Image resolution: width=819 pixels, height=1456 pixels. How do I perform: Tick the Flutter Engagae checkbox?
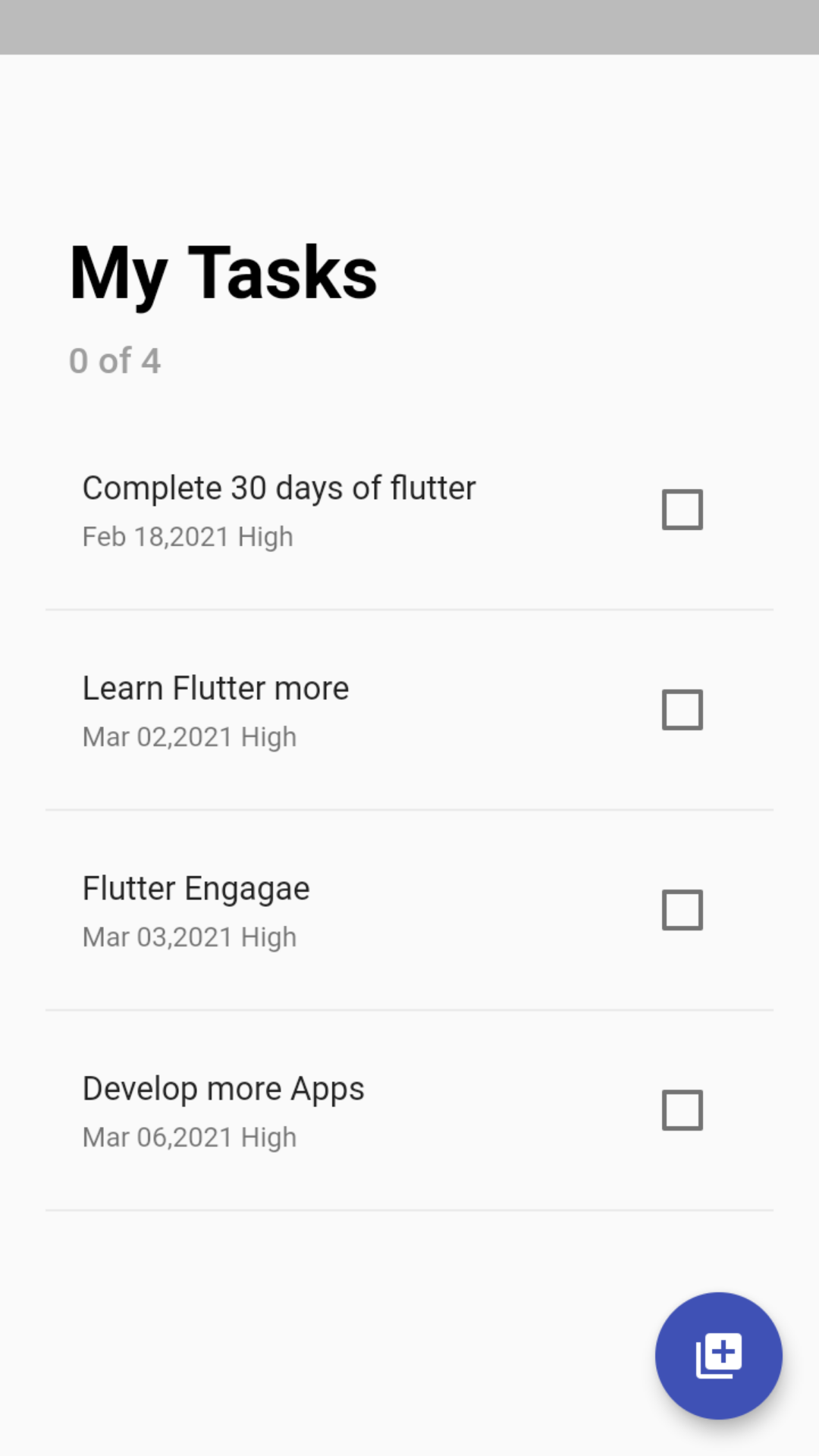(x=682, y=910)
